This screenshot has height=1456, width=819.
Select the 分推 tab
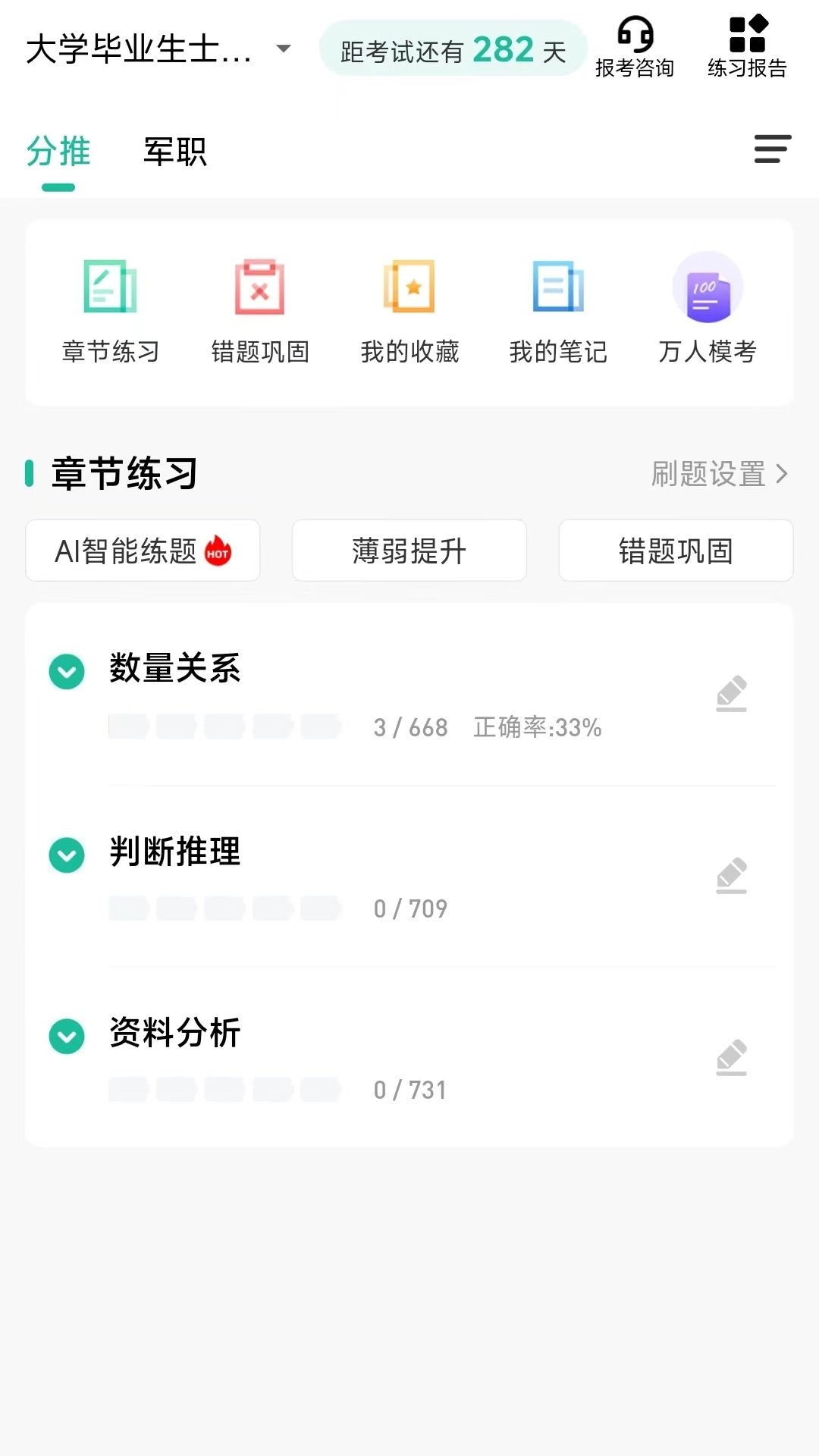(58, 152)
